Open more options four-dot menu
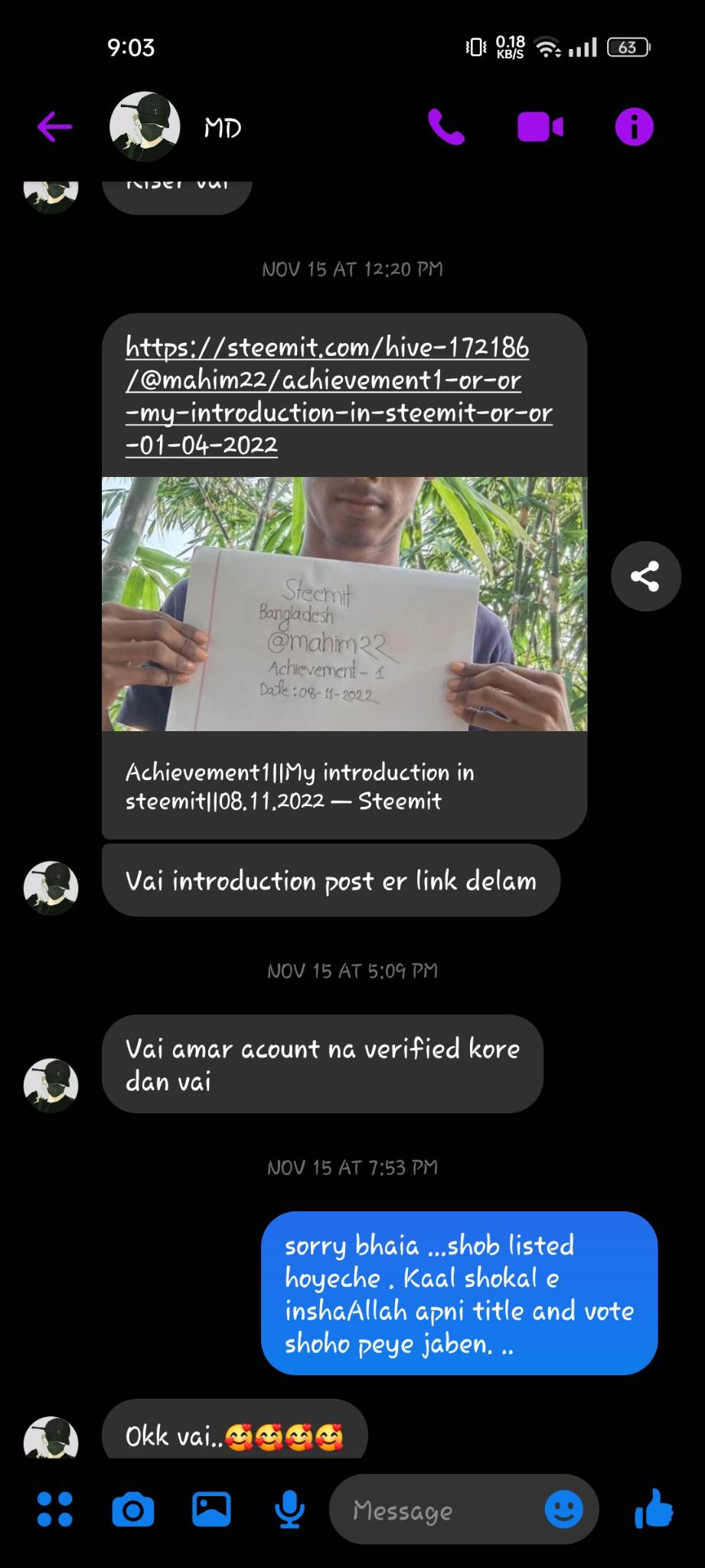Screen dimensions: 705x1568 click(55, 1510)
